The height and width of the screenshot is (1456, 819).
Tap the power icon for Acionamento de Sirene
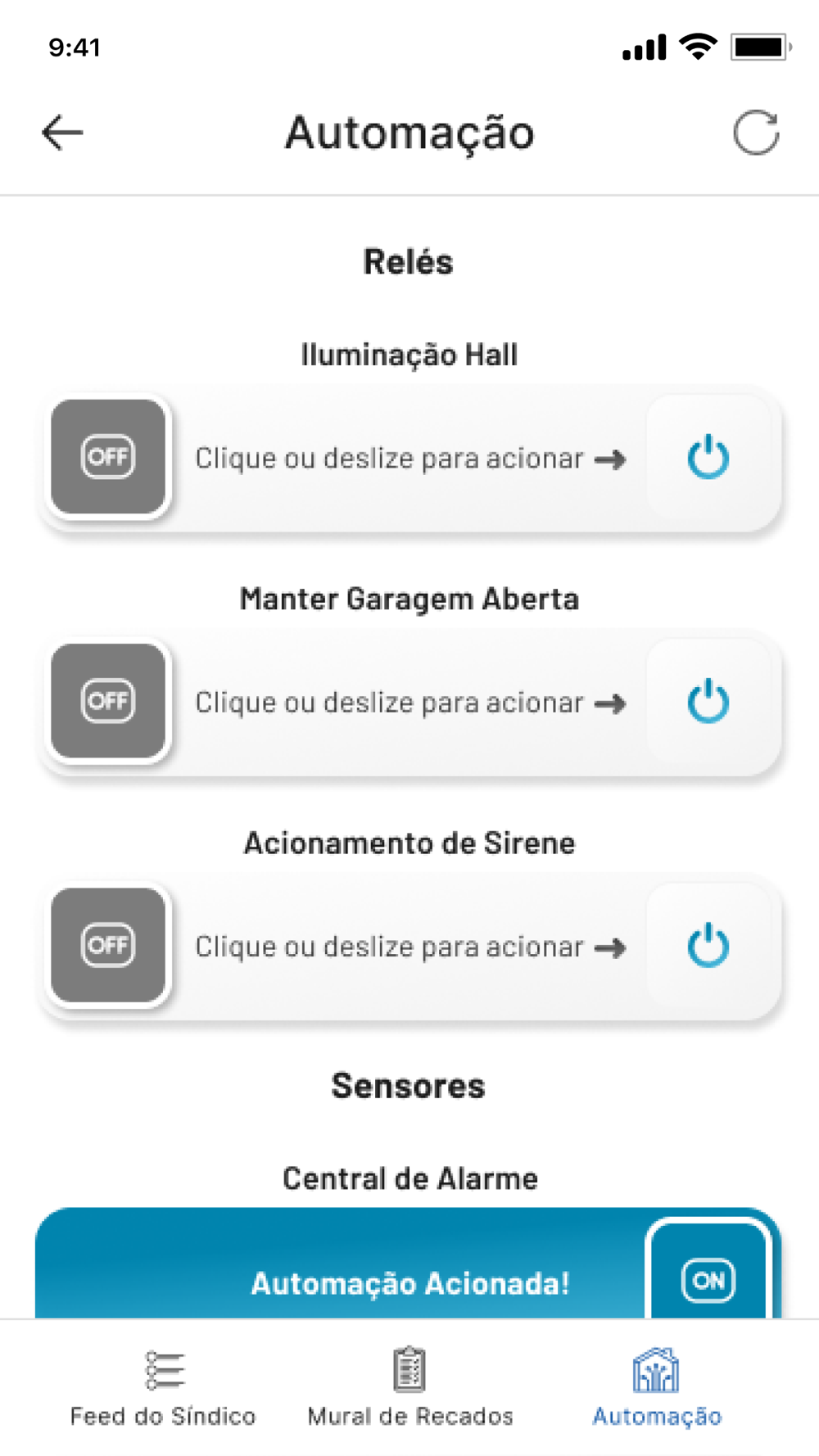pyautogui.click(x=708, y=945)
